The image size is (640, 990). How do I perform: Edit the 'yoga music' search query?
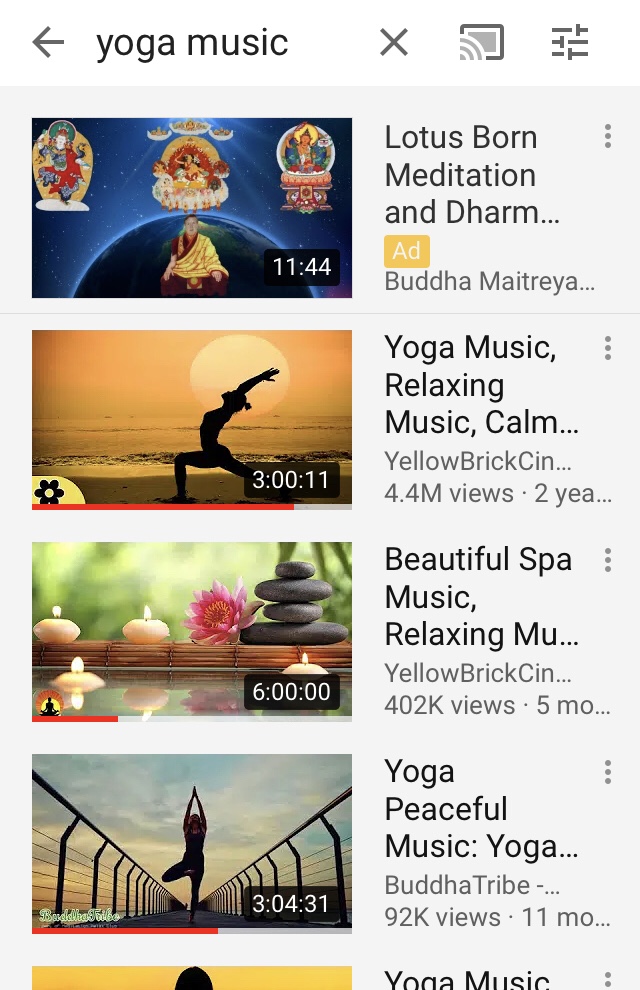(x=192, y=43)
